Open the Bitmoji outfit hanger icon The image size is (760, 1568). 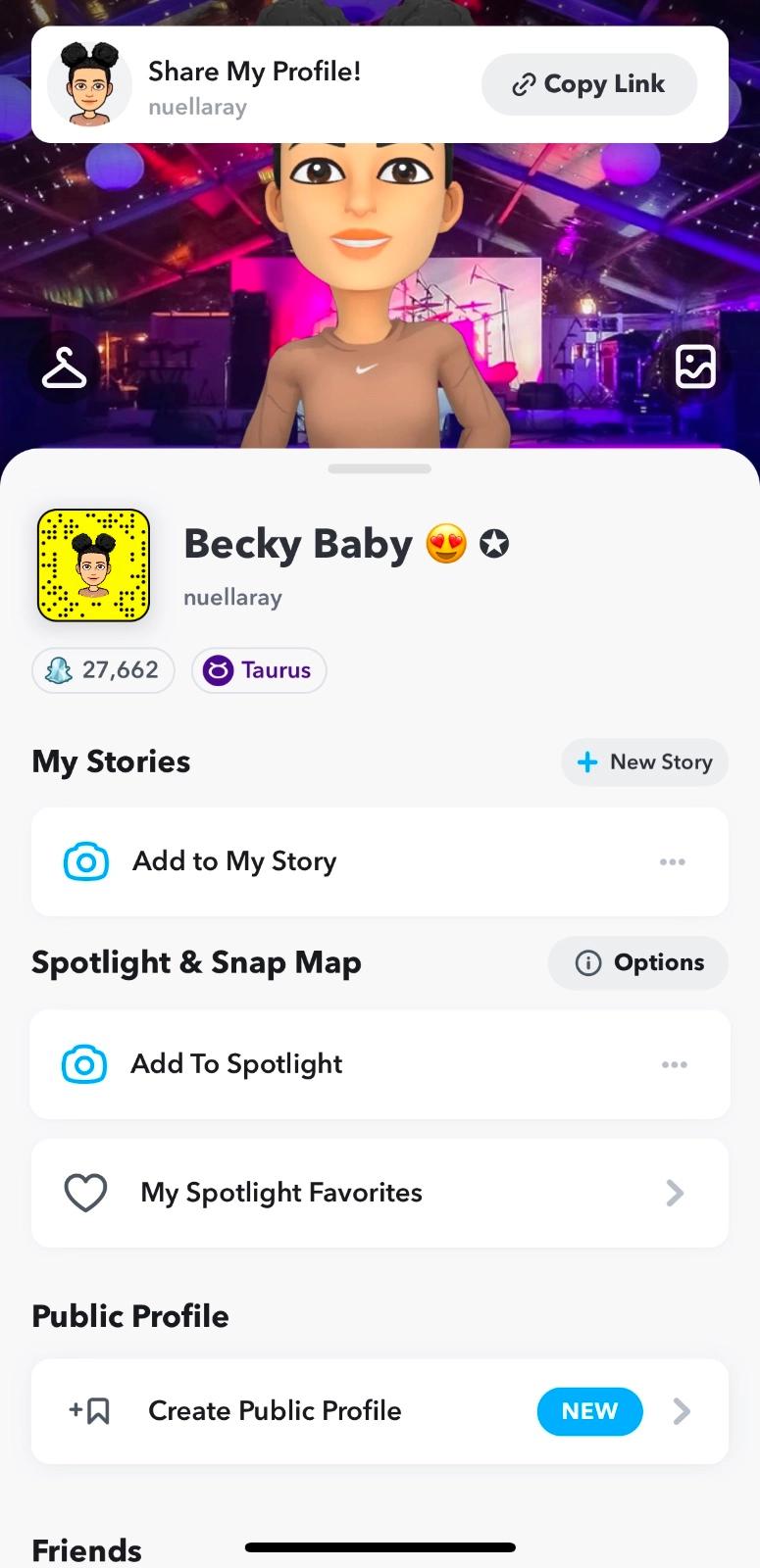coord(65,368)
